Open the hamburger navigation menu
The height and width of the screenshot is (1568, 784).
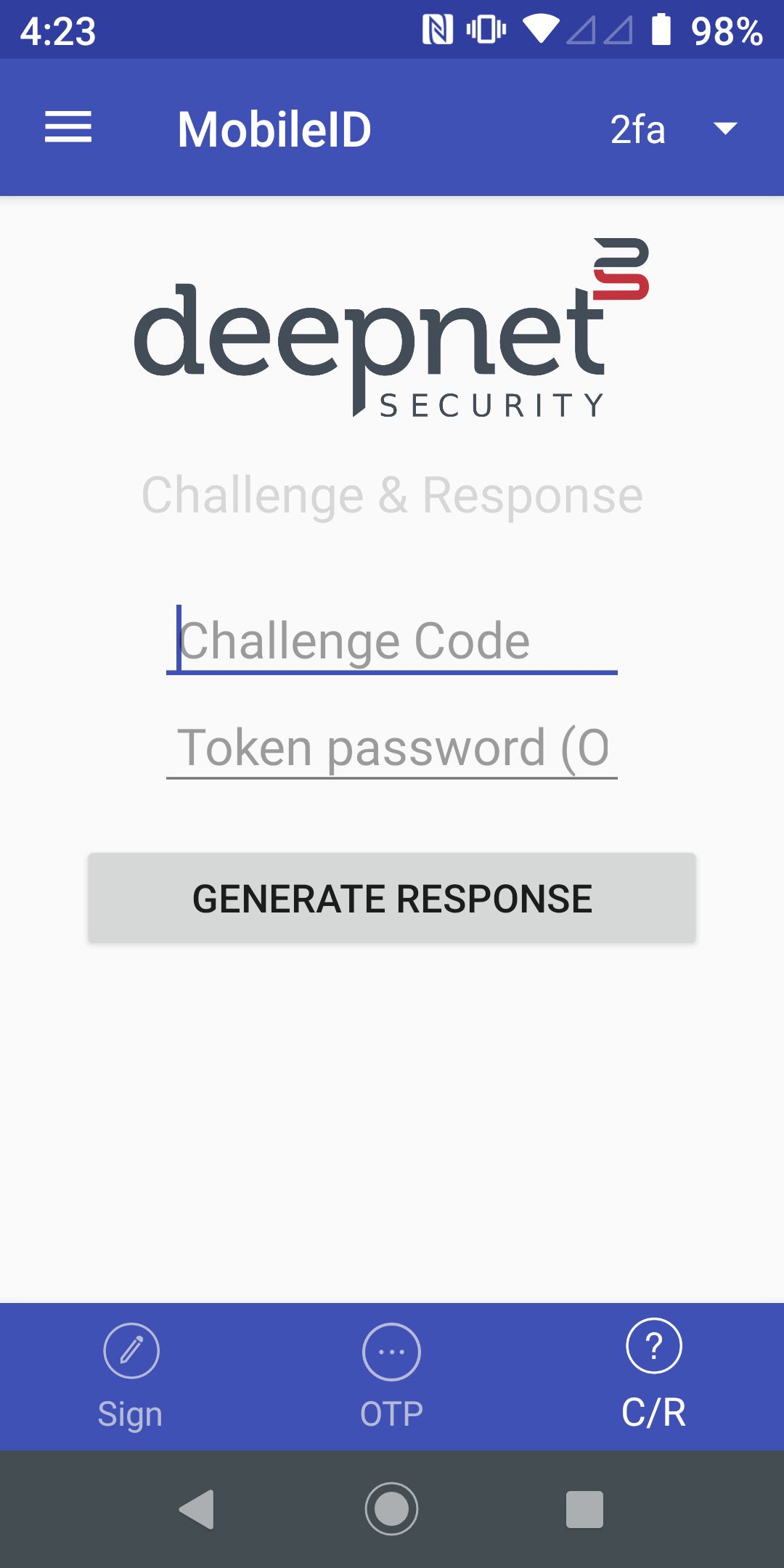coord(68,128)
